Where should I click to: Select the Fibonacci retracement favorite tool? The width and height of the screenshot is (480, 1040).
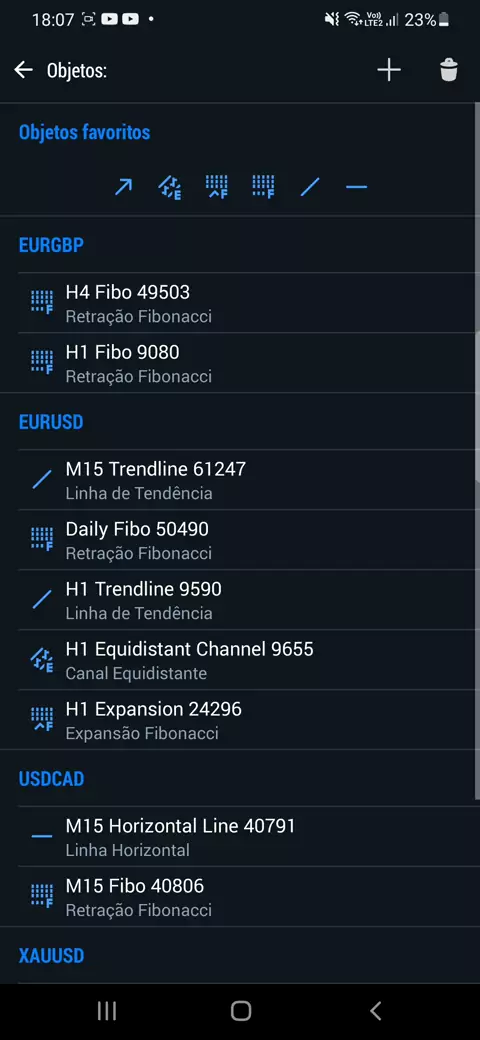coord(263,187)
